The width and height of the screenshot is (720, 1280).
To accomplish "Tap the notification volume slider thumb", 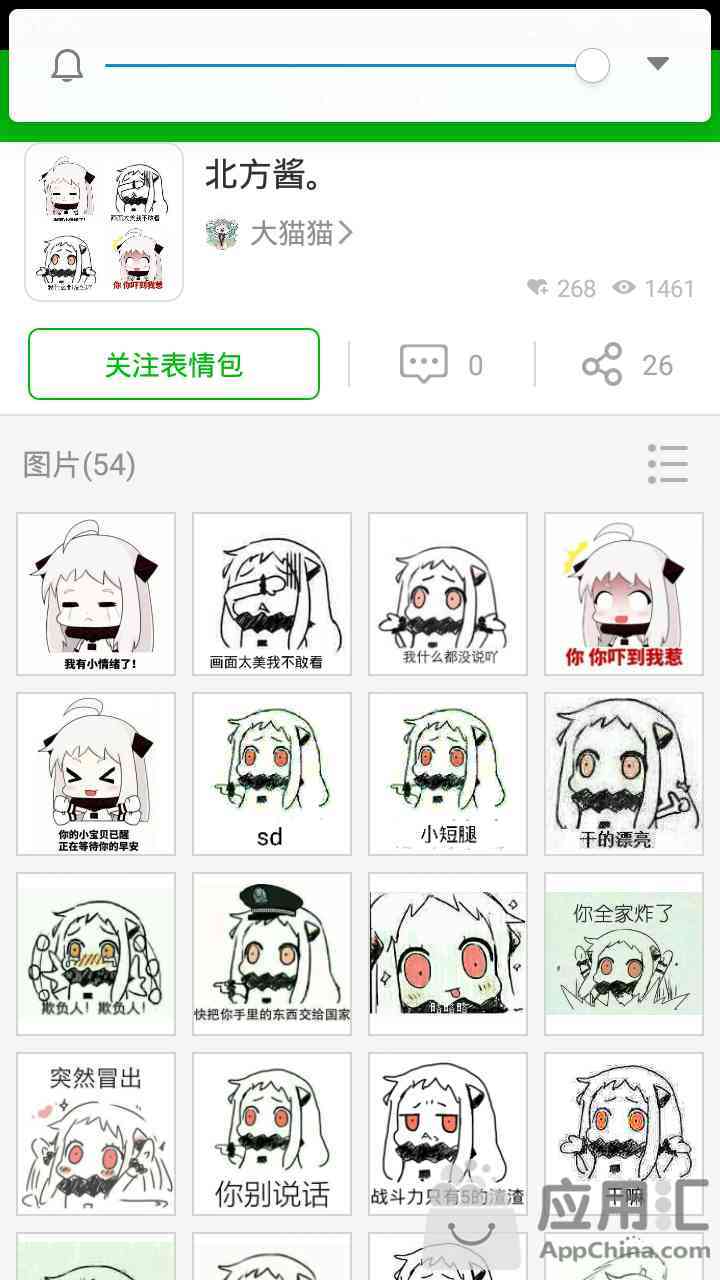I will coord(592,66).
